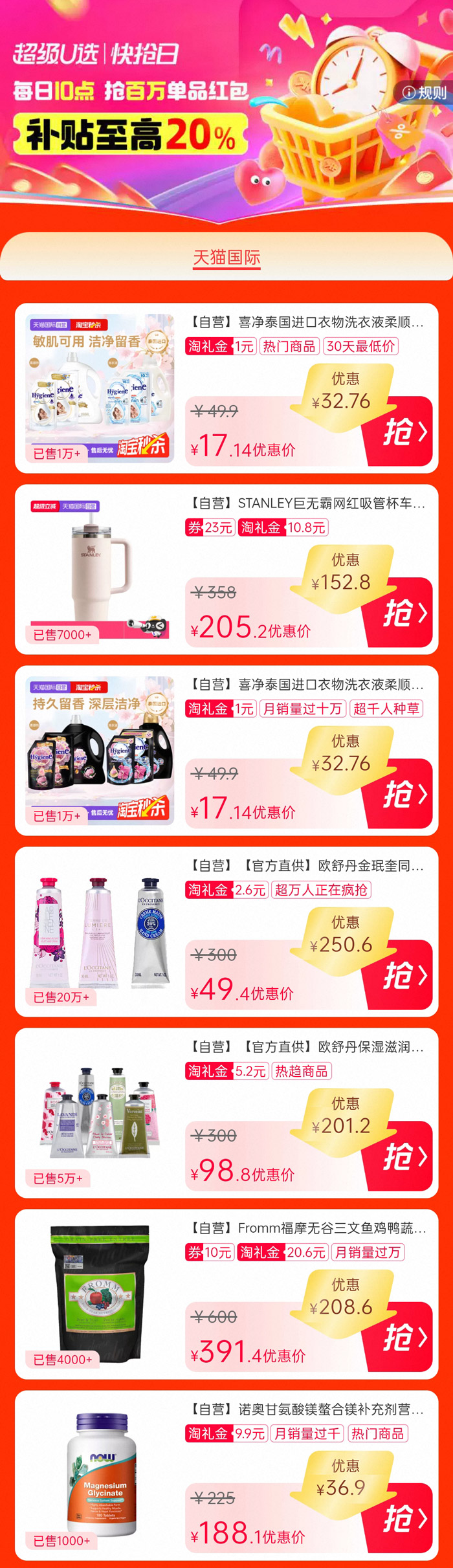Open the 诺奥 Magnesium Glycinate product image
The height and width of the screenshot is (1568, 453).
[100, 1475]
